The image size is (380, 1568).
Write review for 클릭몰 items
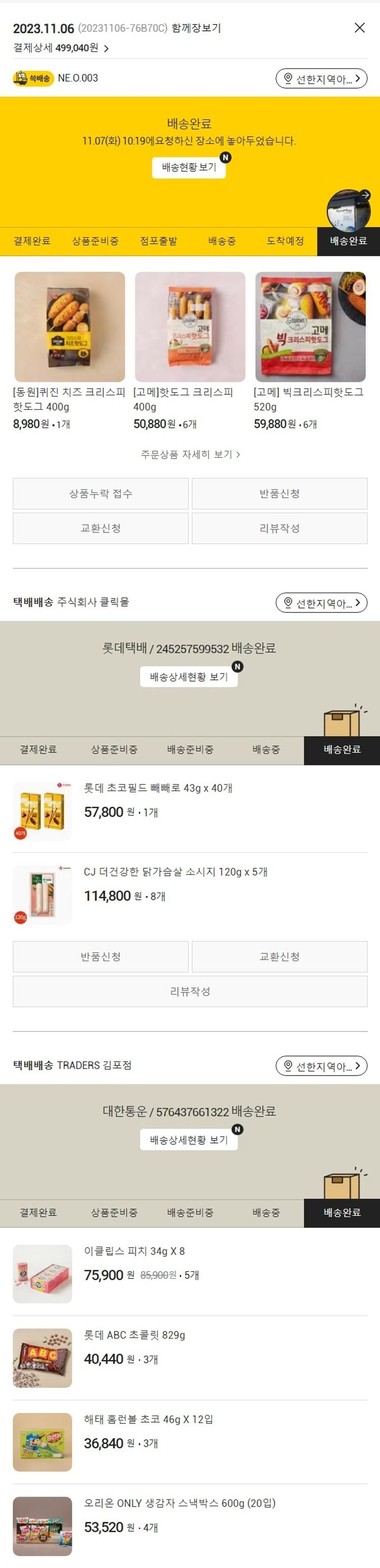[190, 991]
